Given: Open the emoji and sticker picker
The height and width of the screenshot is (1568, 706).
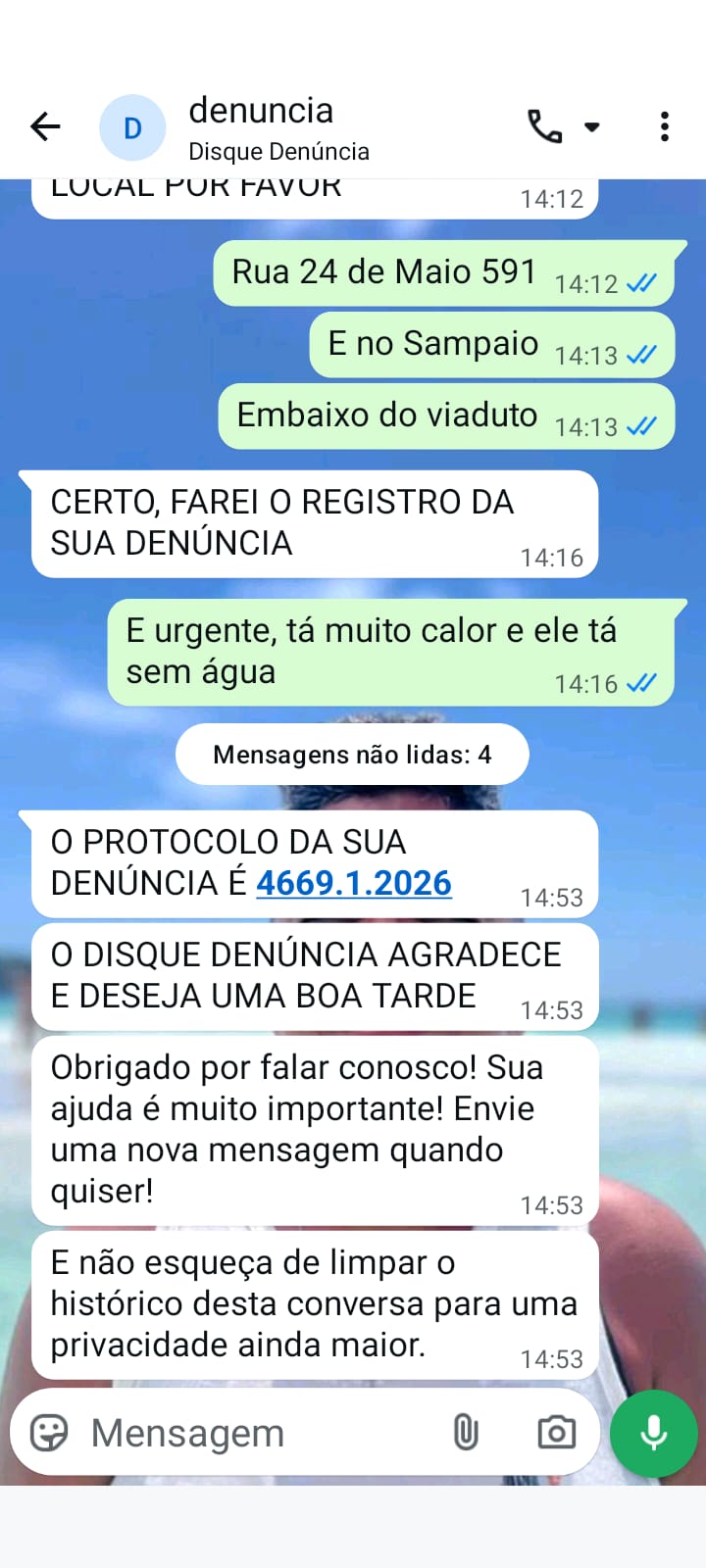Looking at the screenshot, I should point(49,1433).
